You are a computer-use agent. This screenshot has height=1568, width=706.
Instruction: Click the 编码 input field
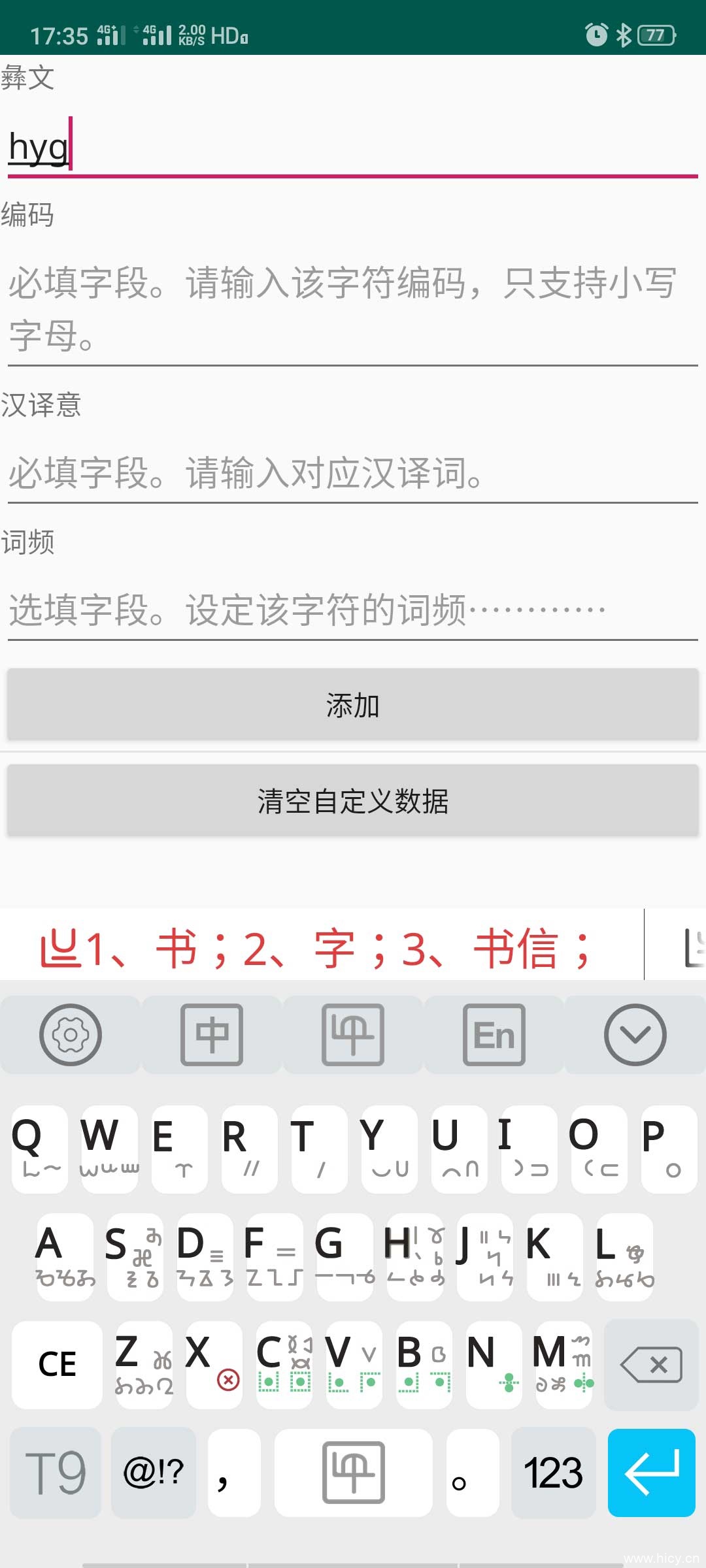pos(353,307)
